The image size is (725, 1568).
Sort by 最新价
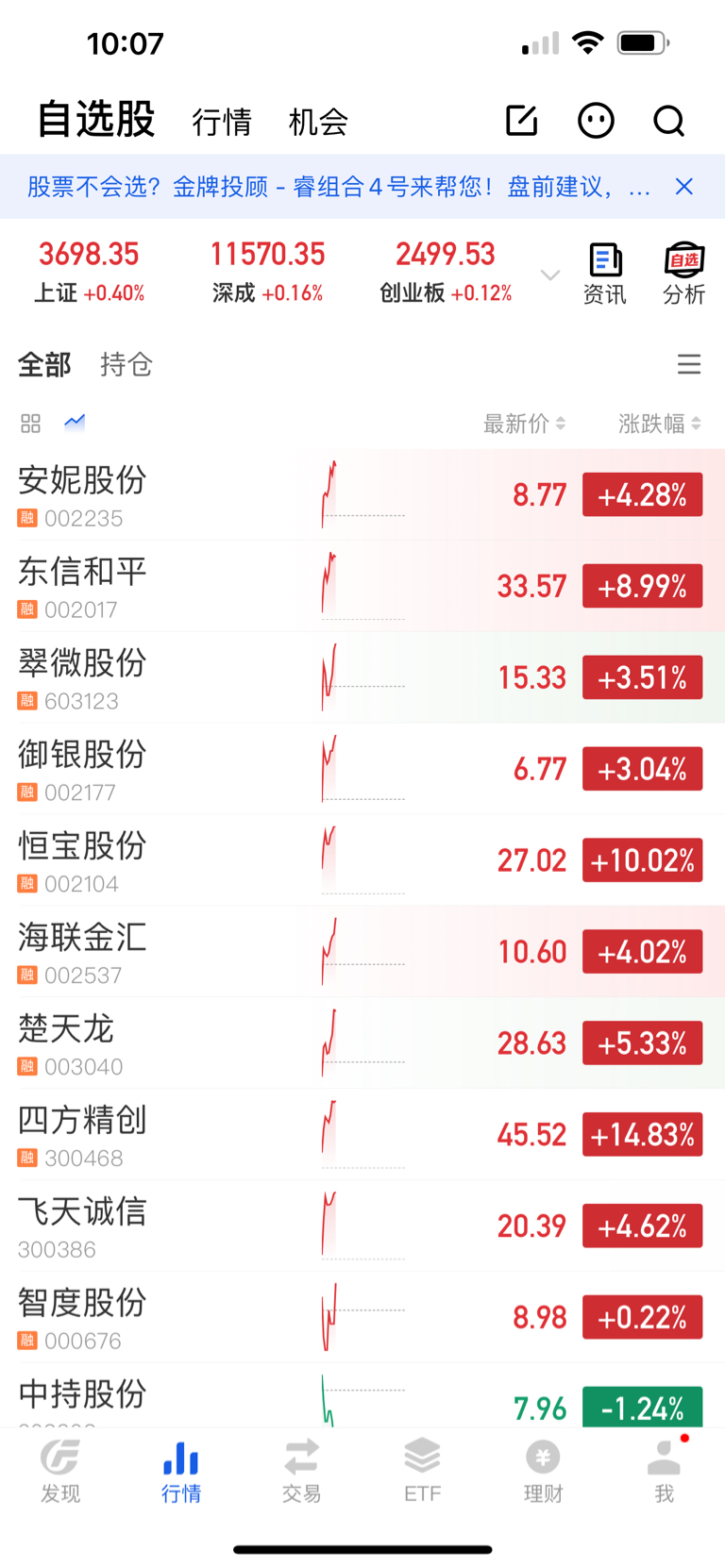(525, 424)
